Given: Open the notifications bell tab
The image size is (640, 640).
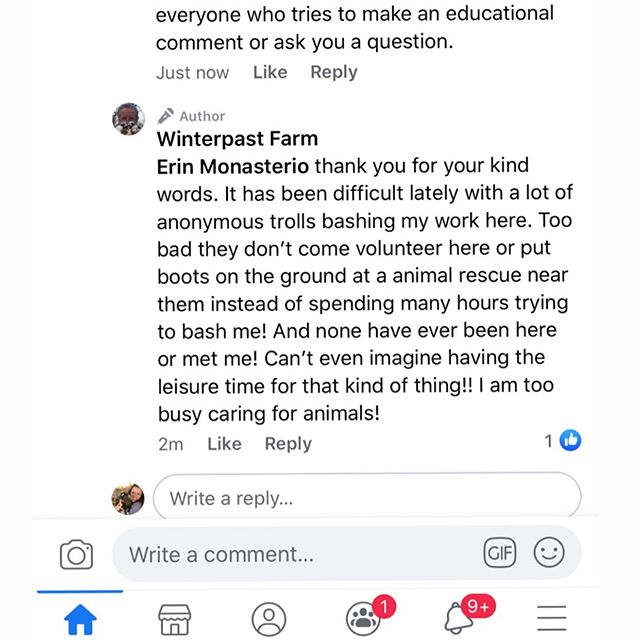Looking at the screenshot, I should (459, 616).
